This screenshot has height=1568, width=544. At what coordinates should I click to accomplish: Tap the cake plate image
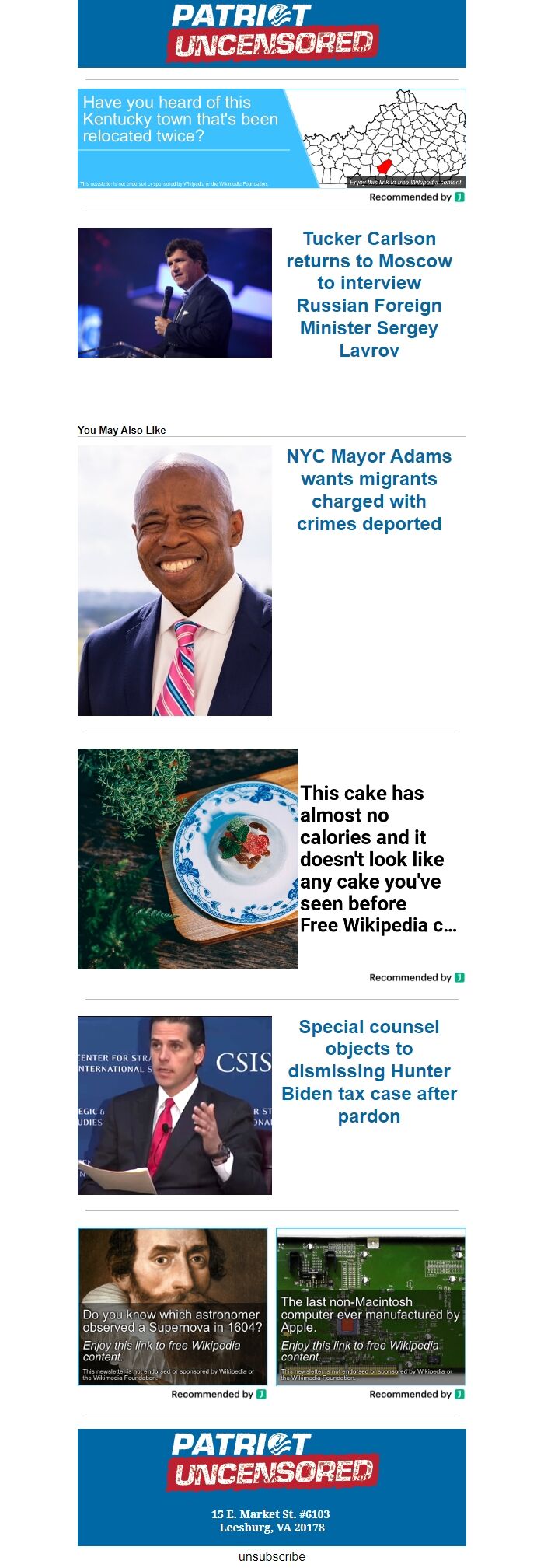pos(187,858)
